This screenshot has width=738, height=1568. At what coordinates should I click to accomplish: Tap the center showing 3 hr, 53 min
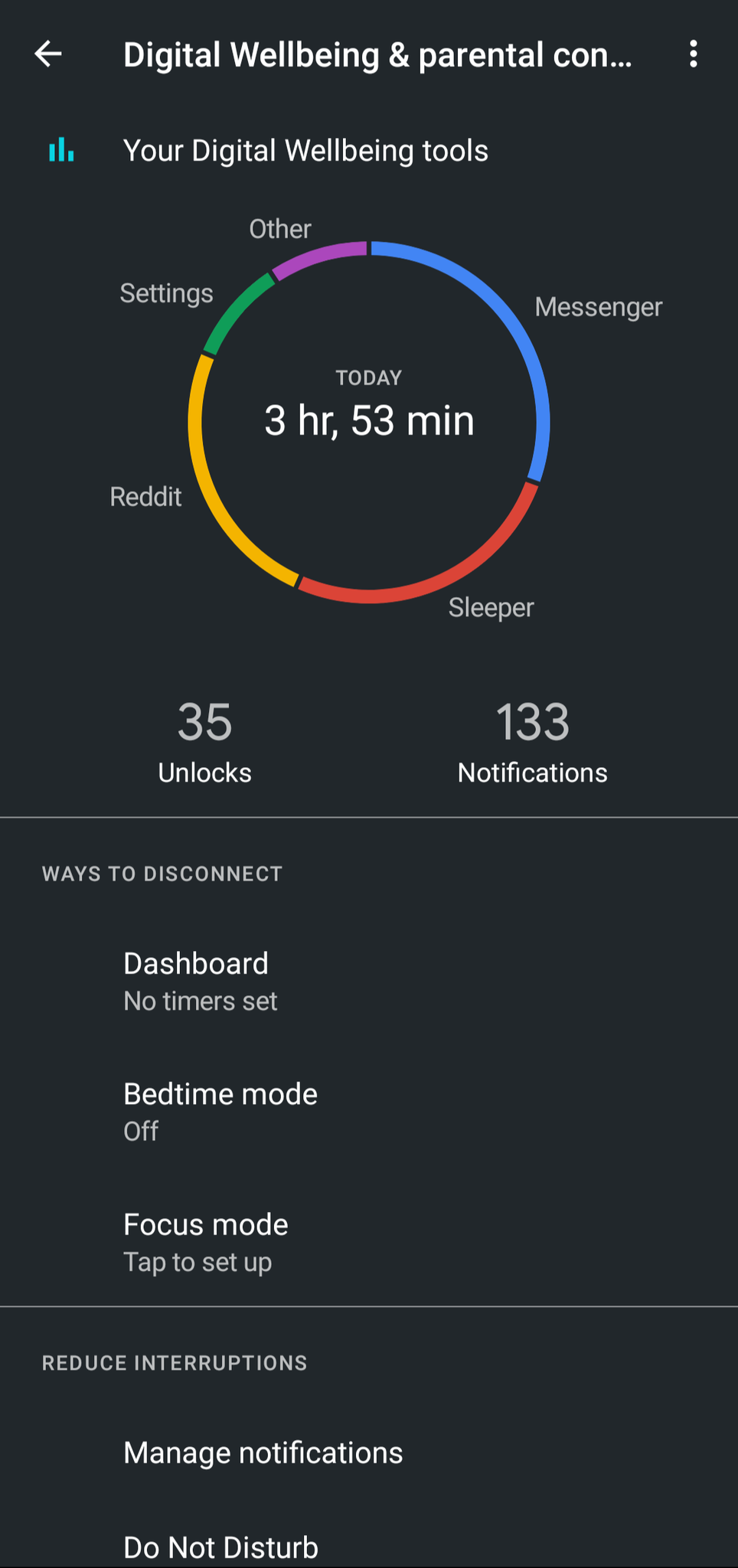click(369, 420)
